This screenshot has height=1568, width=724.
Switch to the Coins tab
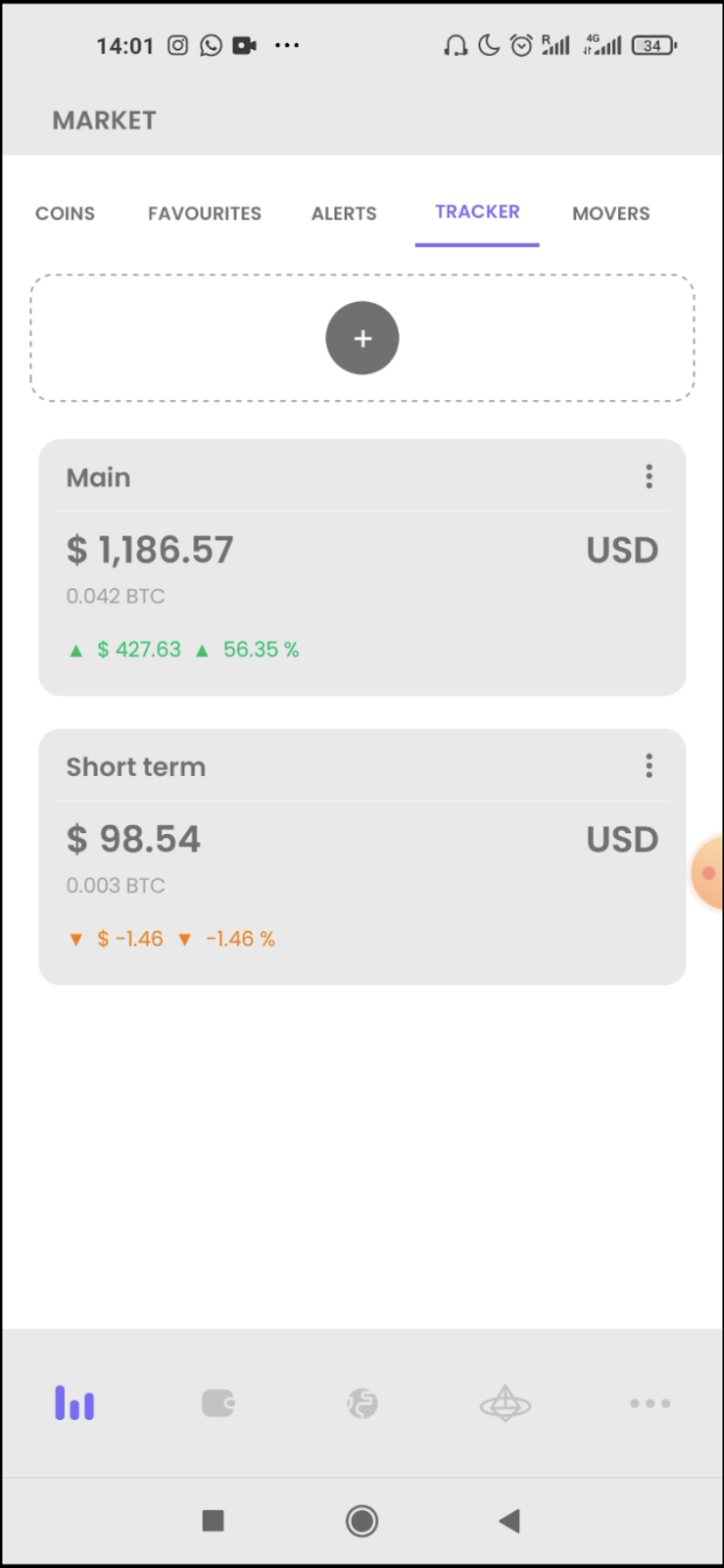pos(65,214)
